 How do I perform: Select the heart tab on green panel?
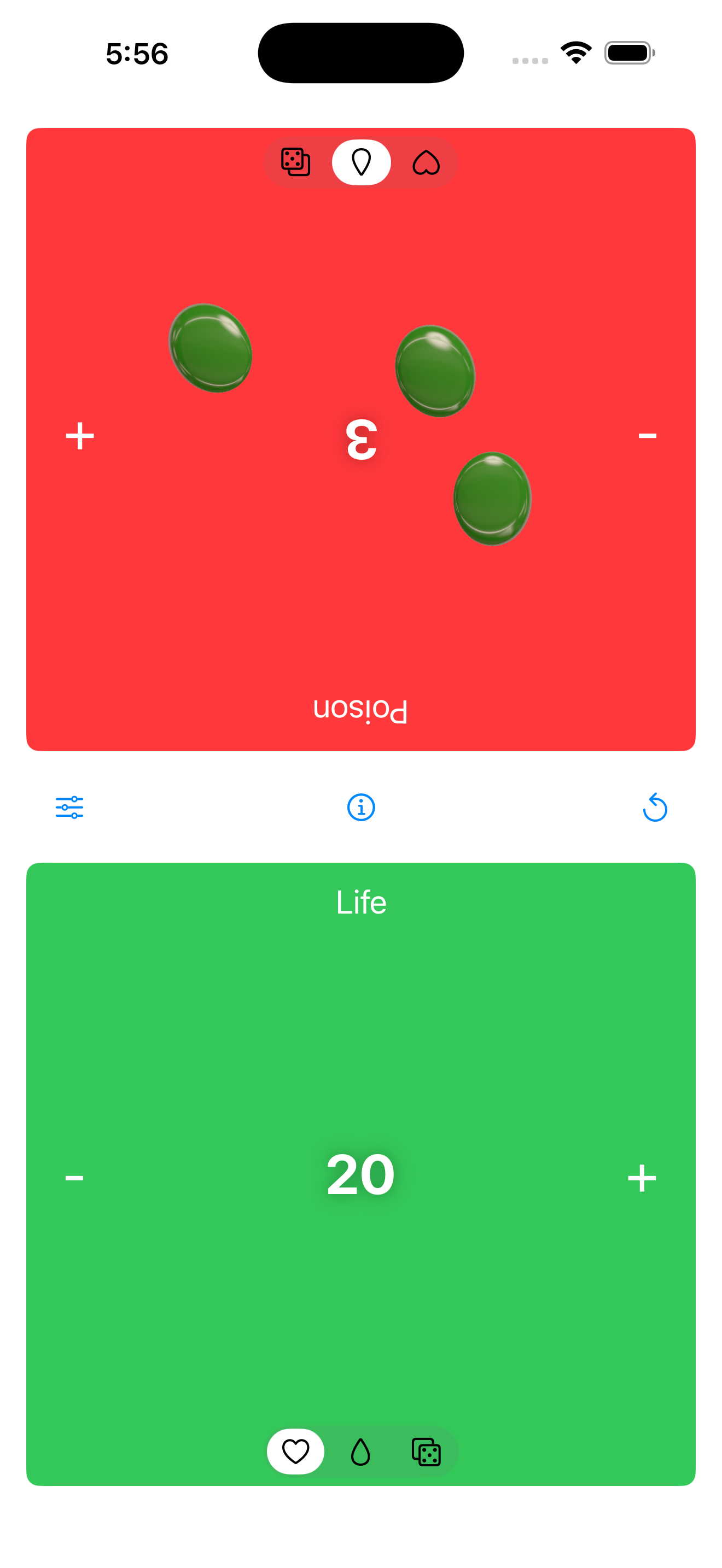[296, 1452]
